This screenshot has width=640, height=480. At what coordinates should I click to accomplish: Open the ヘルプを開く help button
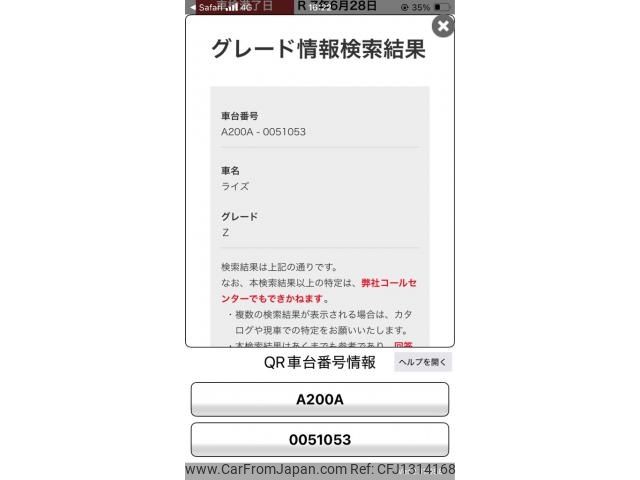pyautogui.click(x=423, y=362)
